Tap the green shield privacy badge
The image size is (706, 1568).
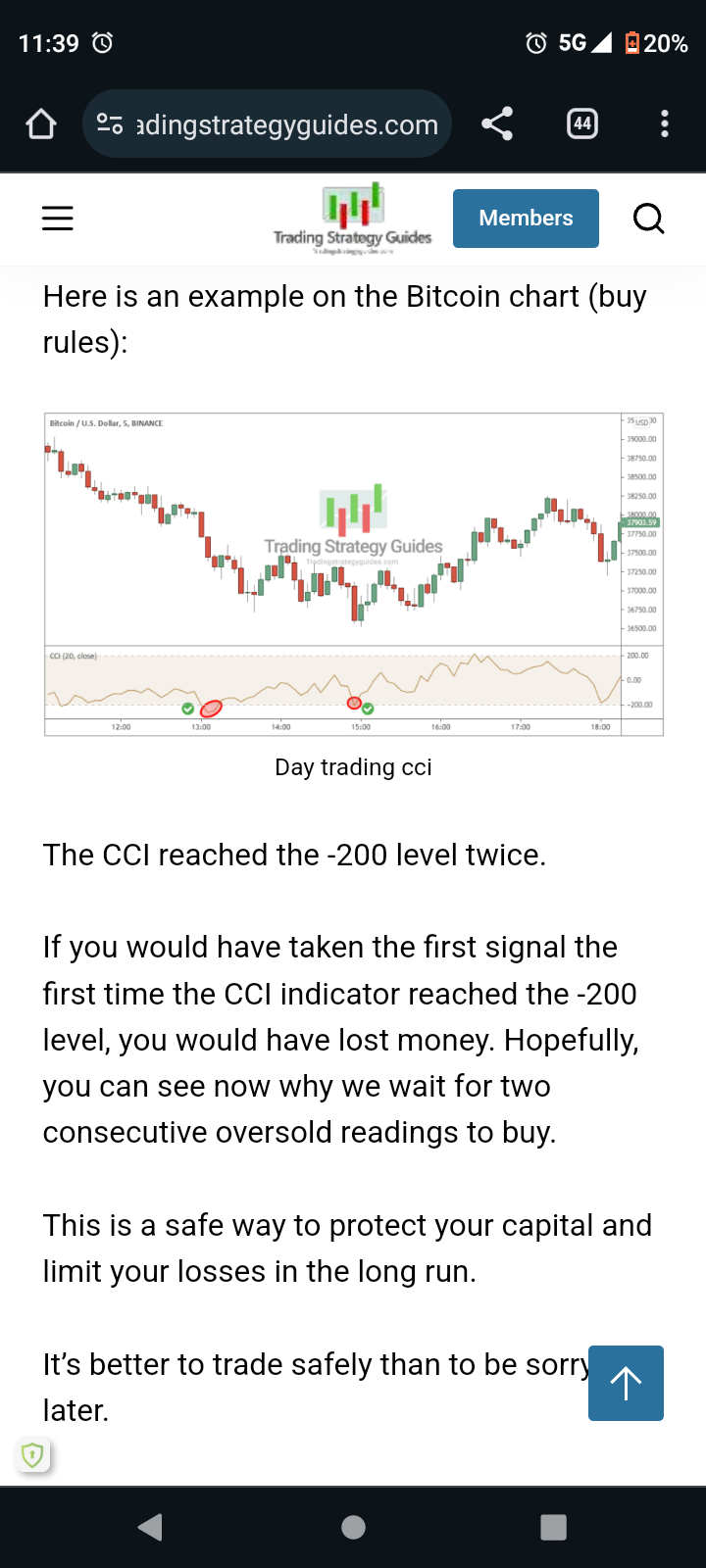click(33, 1455)
